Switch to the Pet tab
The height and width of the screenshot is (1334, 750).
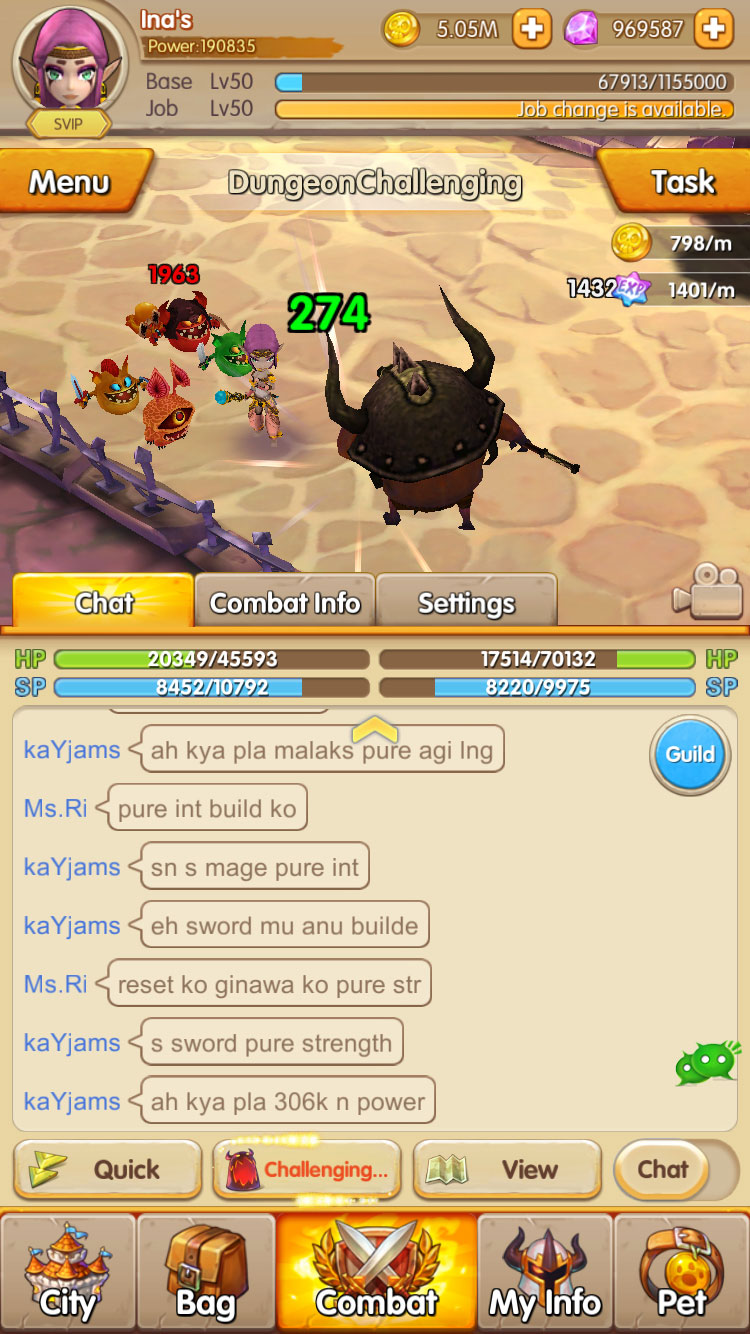coord(682,1271)
